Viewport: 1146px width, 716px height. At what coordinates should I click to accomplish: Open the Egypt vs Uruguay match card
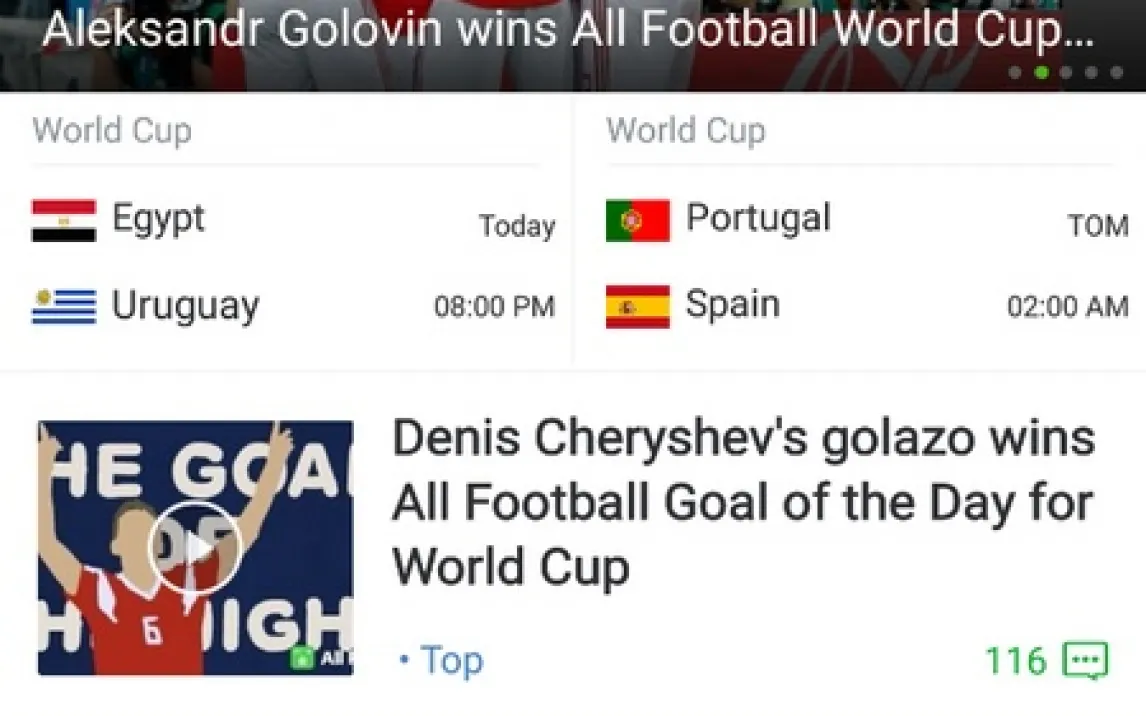tap(290, 262)
